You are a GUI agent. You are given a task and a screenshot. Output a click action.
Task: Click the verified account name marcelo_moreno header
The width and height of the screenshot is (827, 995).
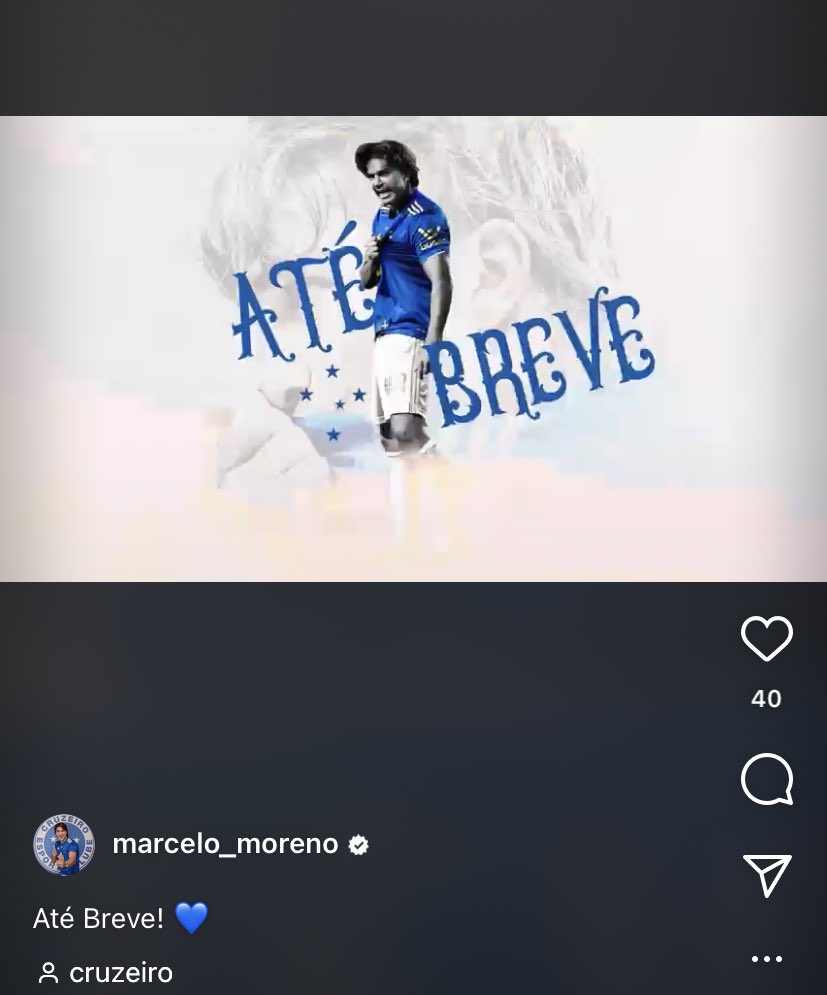(225, 843)
